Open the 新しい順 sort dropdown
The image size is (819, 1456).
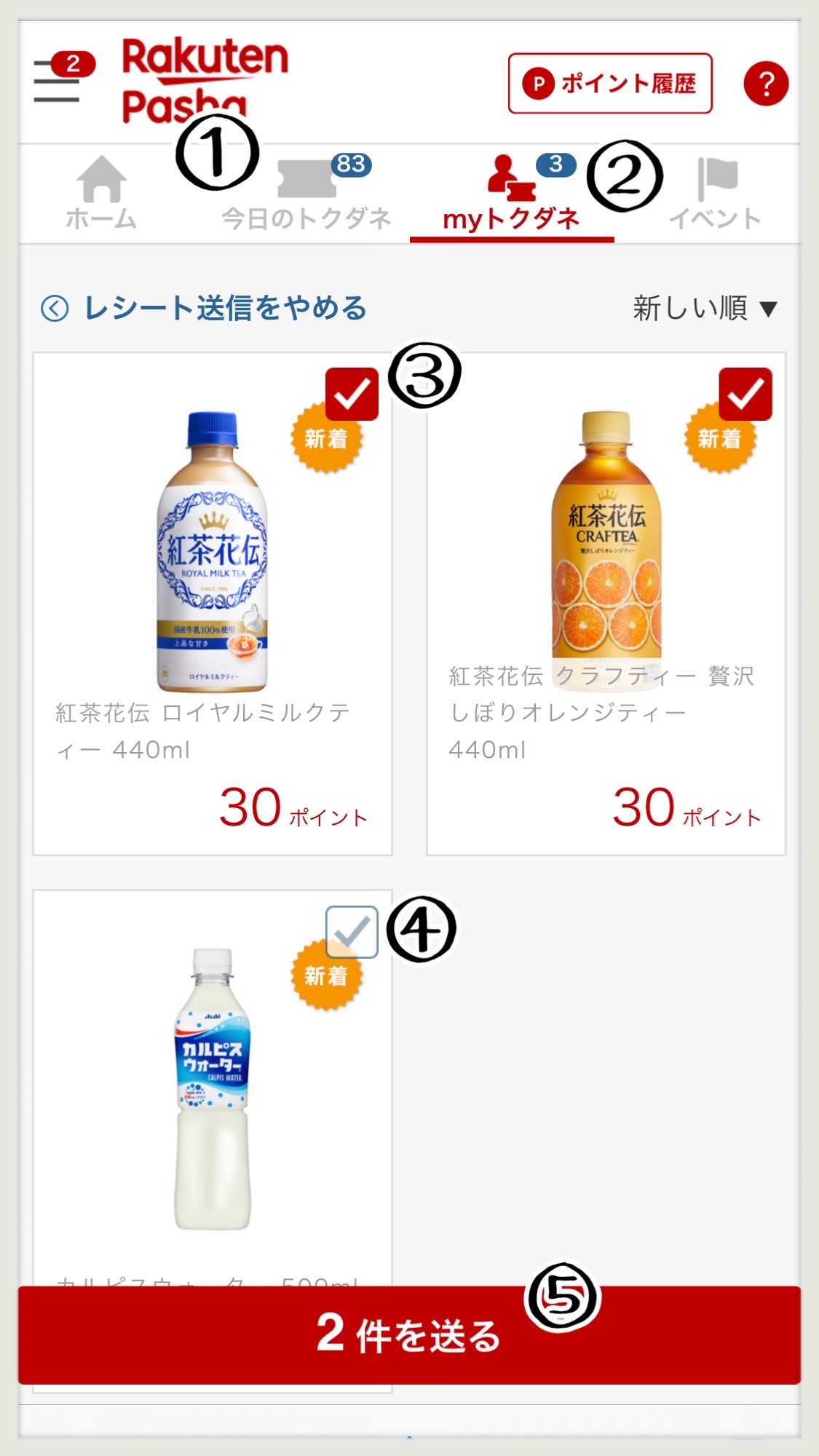click(704, 308)
